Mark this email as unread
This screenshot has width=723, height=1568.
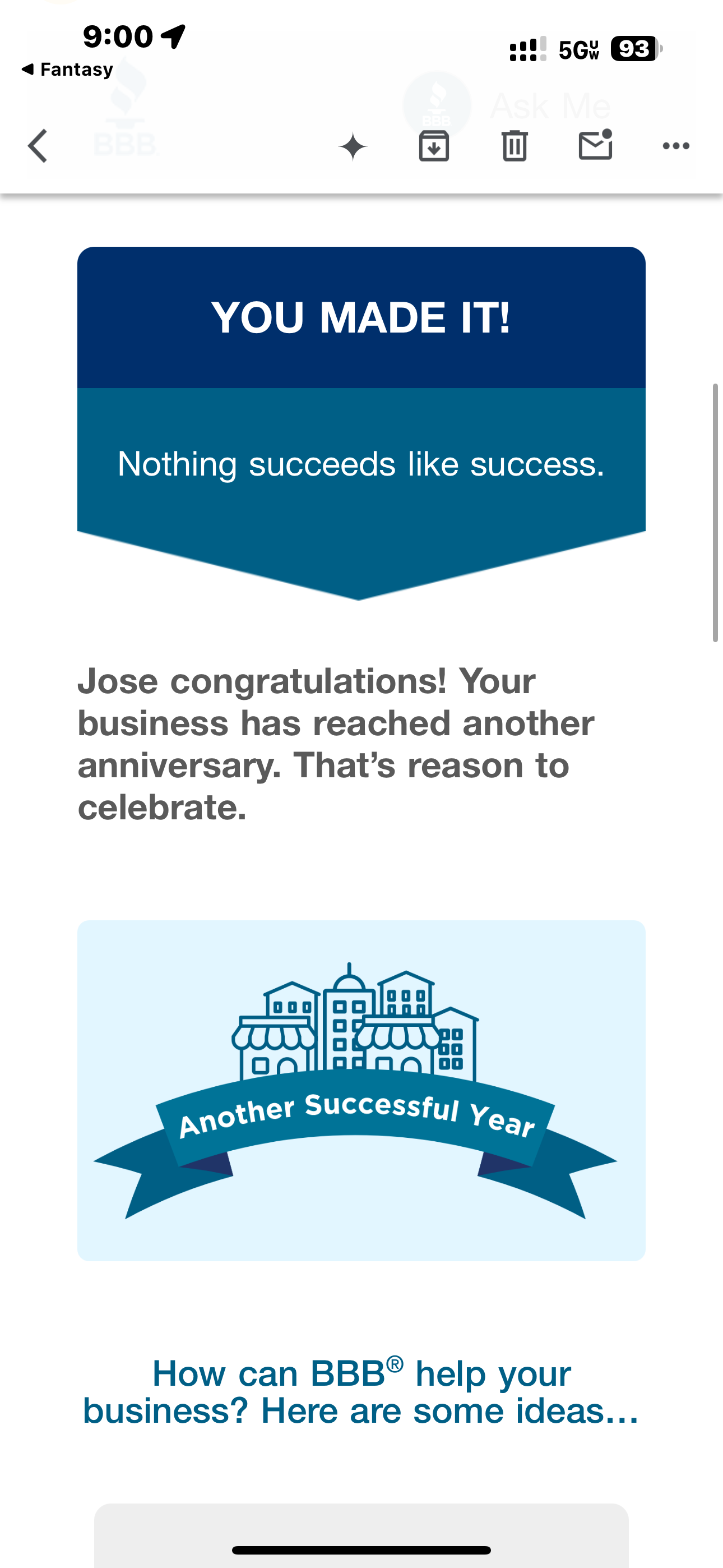(x=595, y=145)
